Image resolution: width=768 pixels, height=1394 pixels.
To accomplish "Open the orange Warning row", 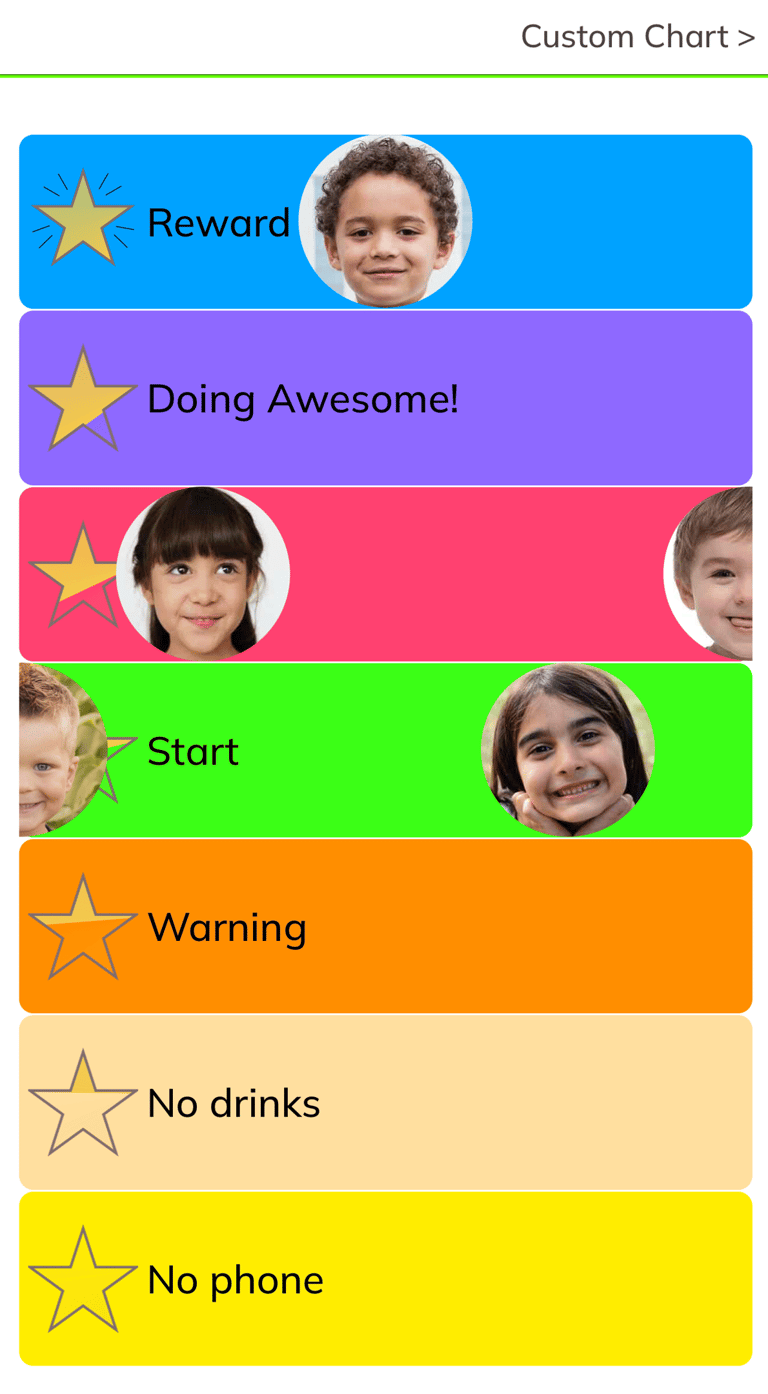I will pyautogui.click(x=385, y=926).
